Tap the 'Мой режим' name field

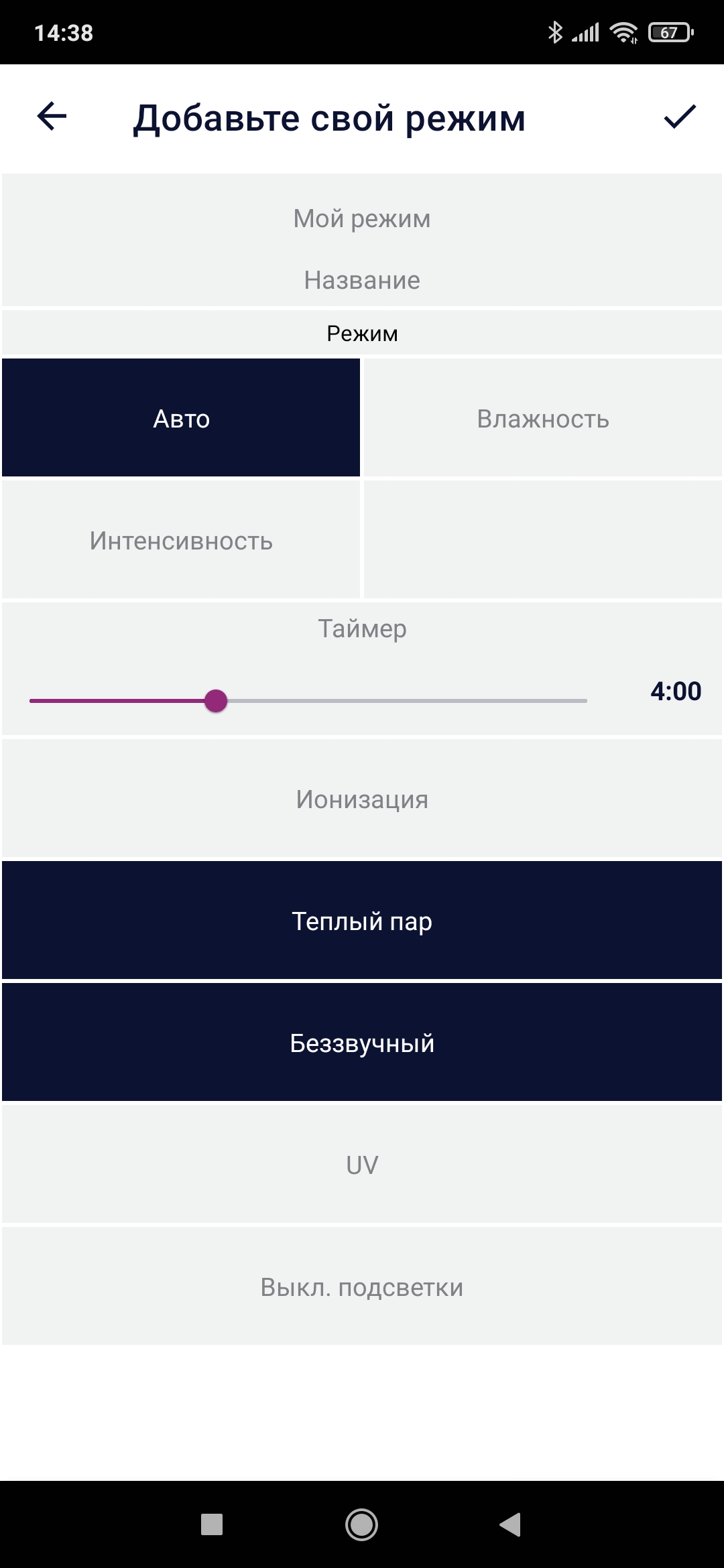362,219
